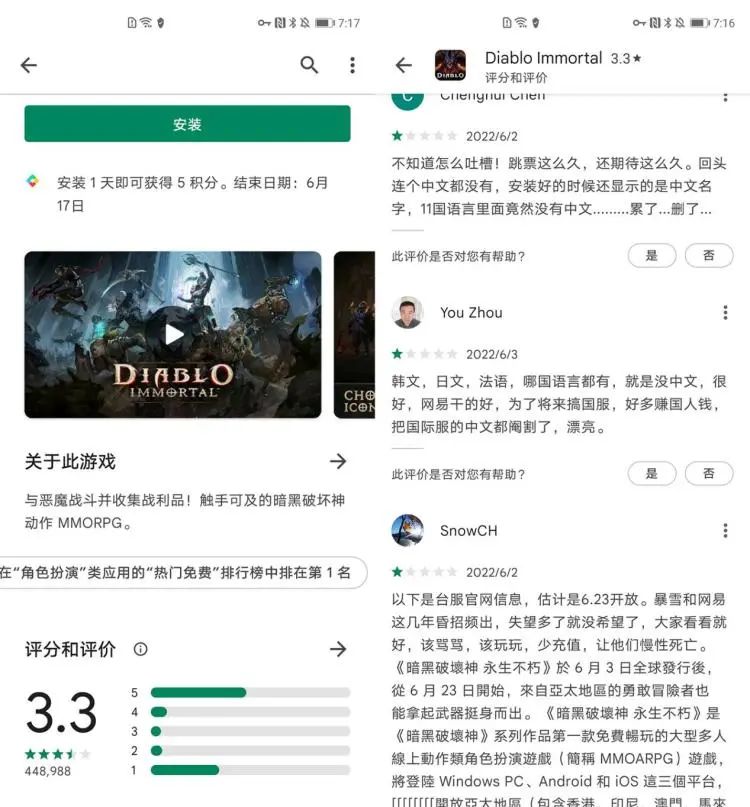
Task: Open the options menu on Chenghui Chen's review
Action: coord(725,95)
